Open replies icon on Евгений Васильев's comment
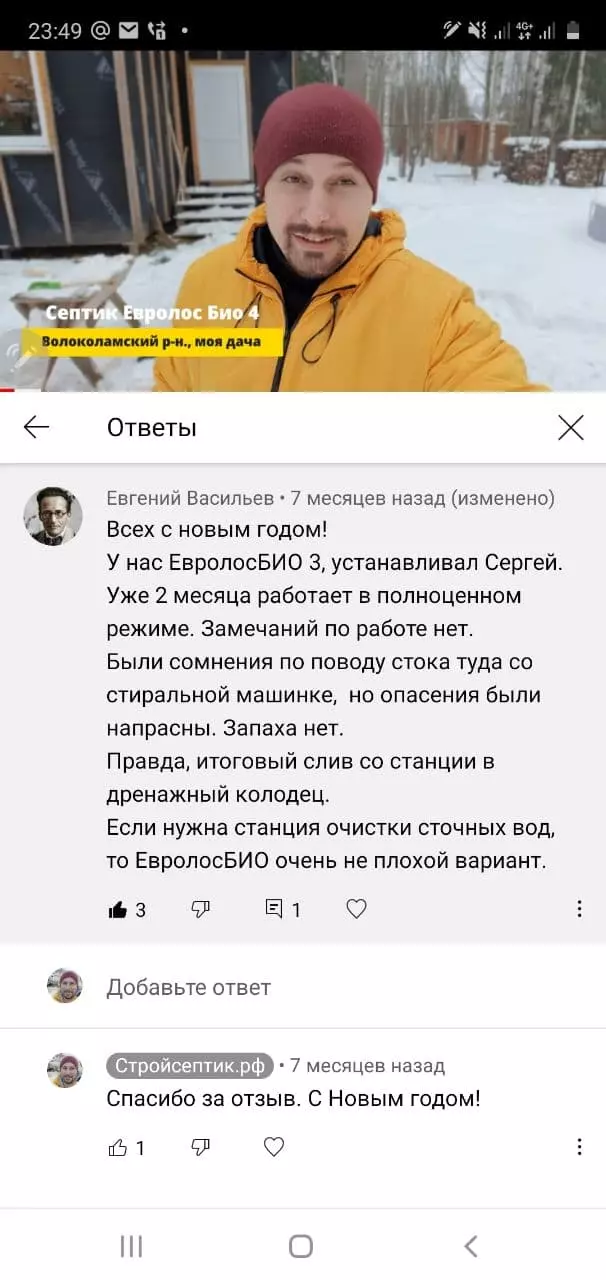Image resolution: width=606 pixels, height=1280 pixels. point(274,909)
